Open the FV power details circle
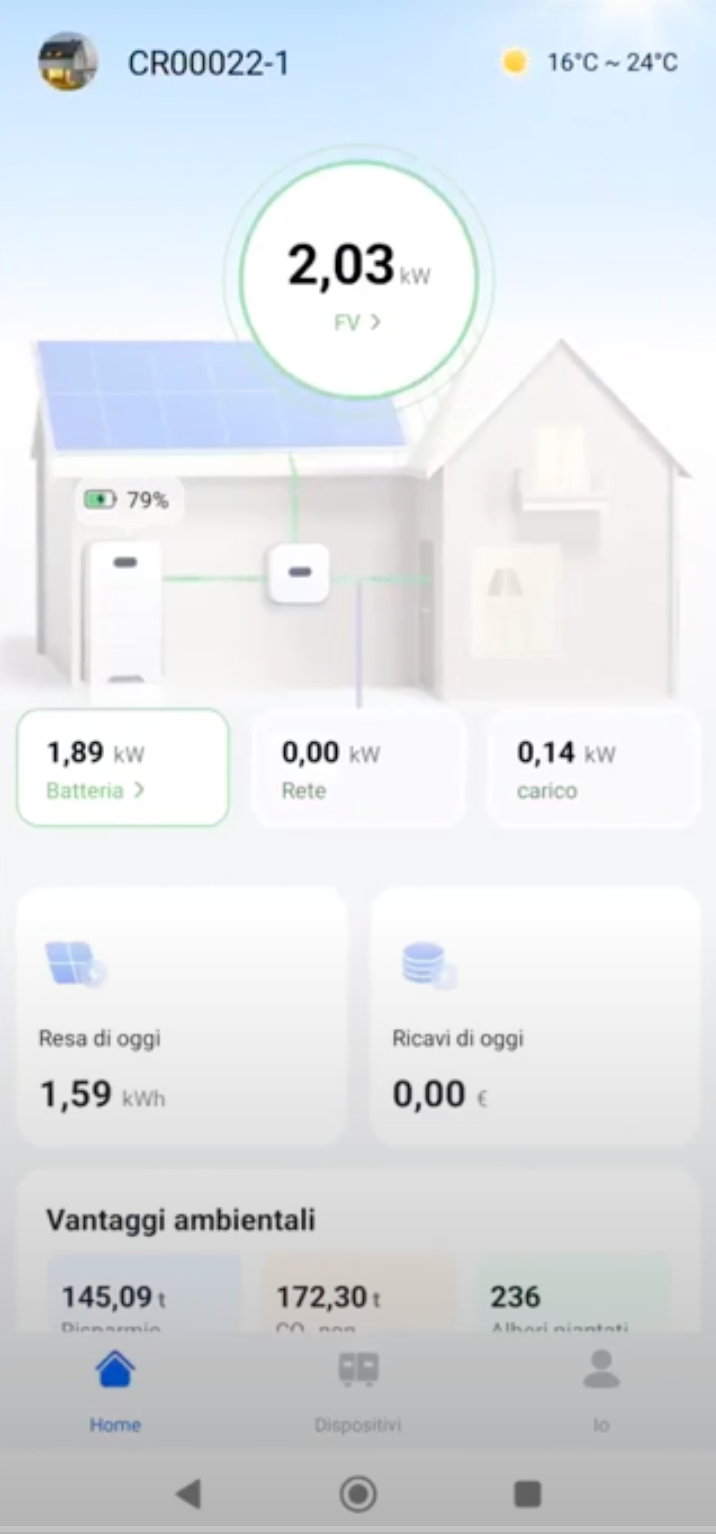Viewport: 716px width, 1534px height. pyautogui.click(x=358, y=280)
